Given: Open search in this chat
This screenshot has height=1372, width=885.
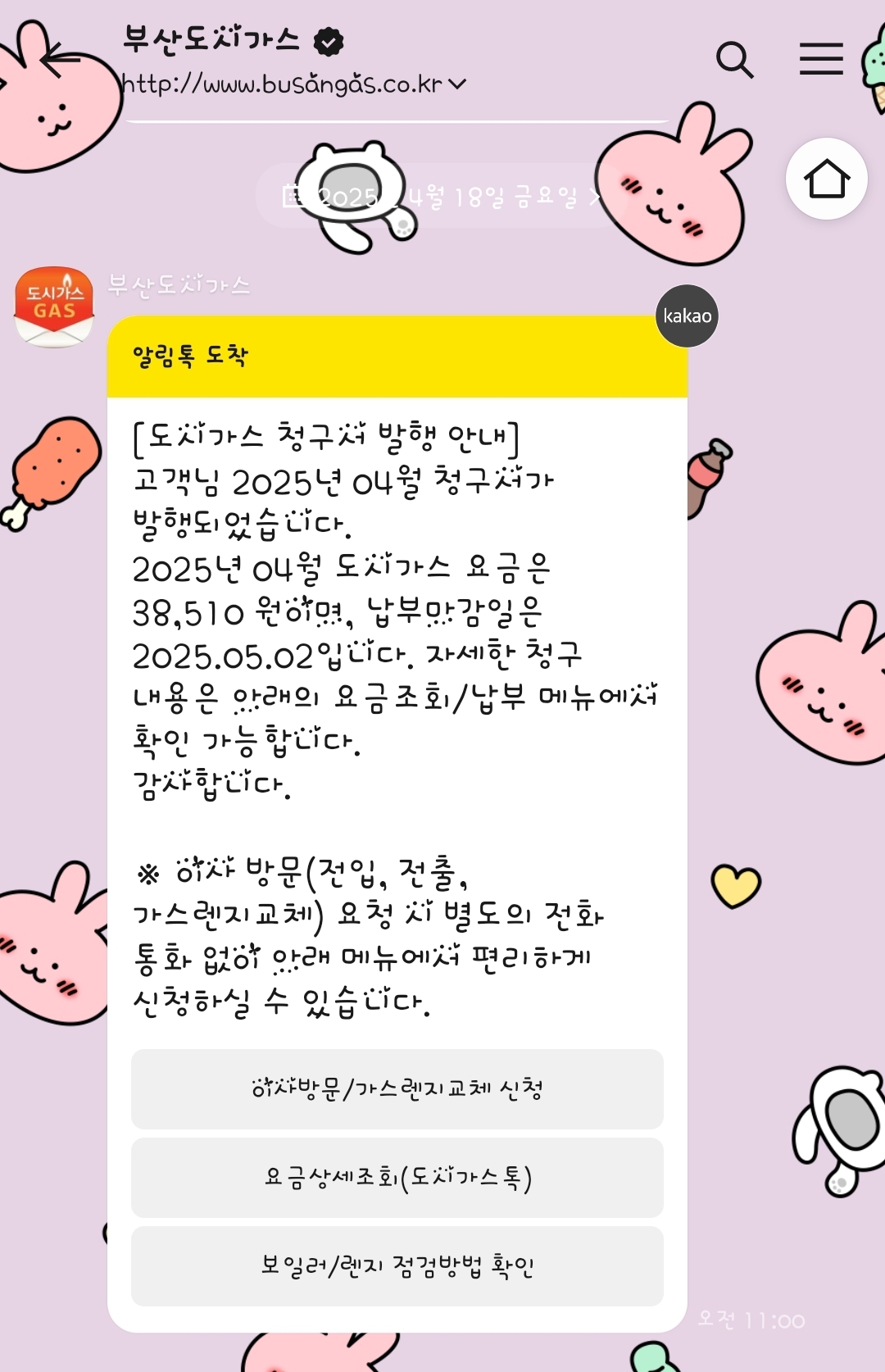Looking at the screenshot, I should point(734,60).
